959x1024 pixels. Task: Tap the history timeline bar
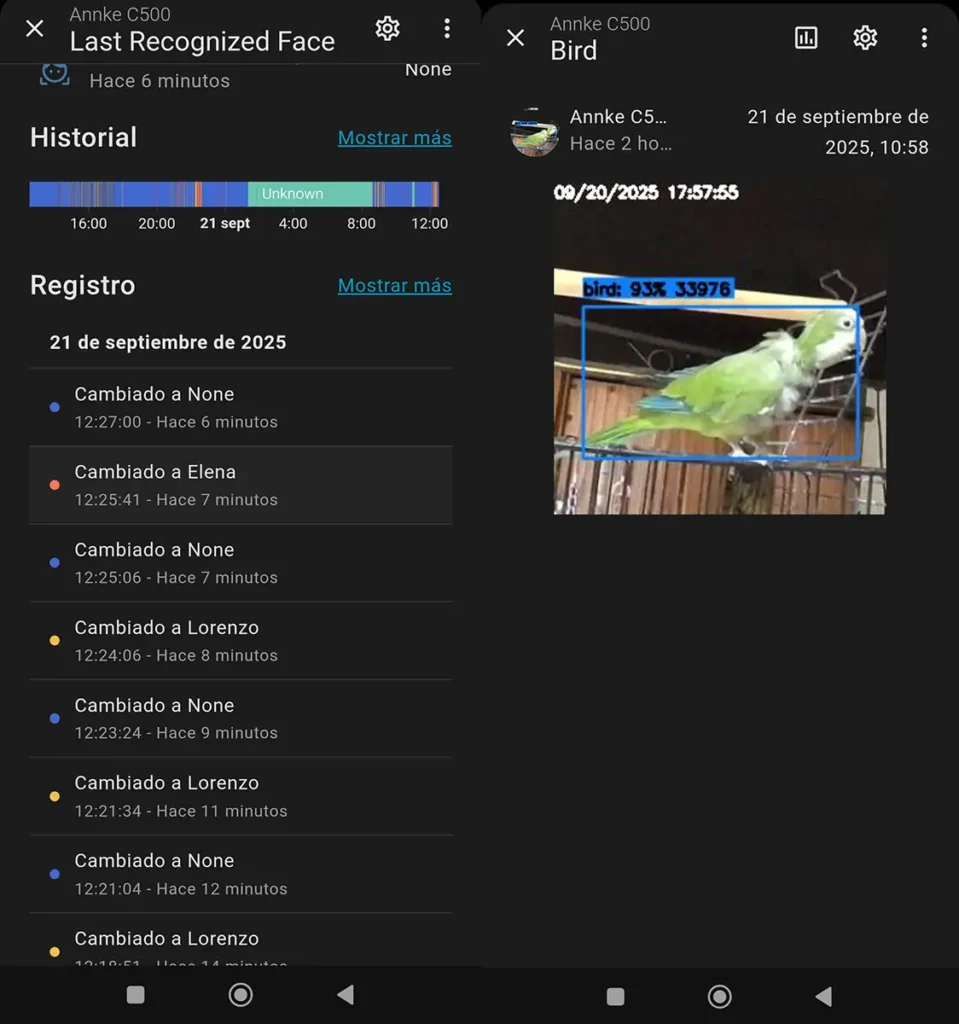234,194
